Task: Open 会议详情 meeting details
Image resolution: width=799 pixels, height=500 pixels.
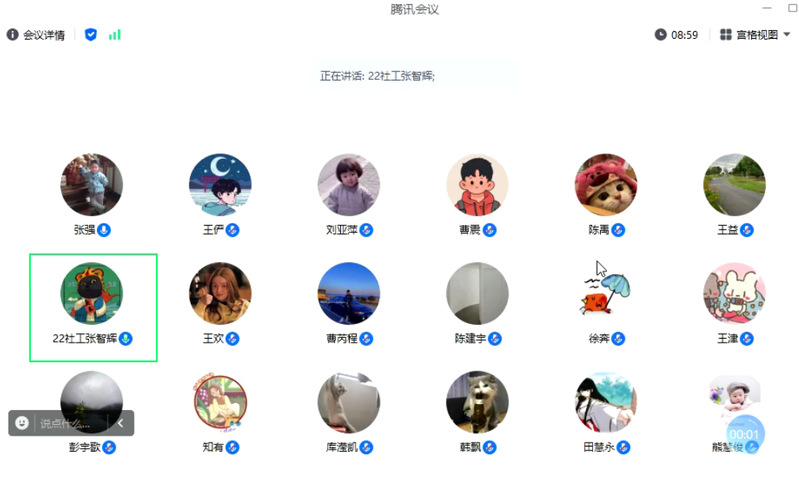Action: click(36, 35)
